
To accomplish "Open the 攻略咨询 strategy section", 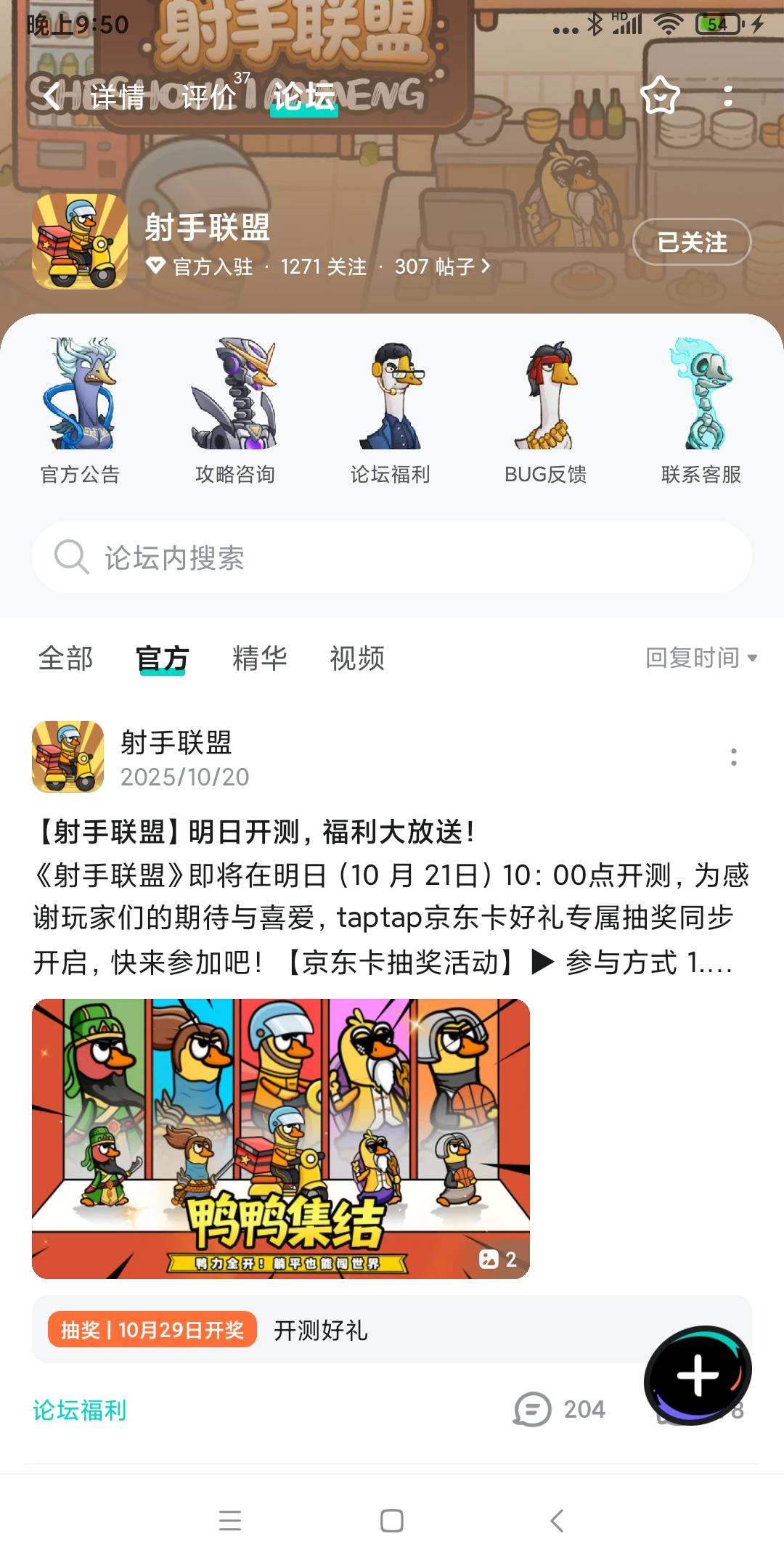I will [x=236, y=414].
